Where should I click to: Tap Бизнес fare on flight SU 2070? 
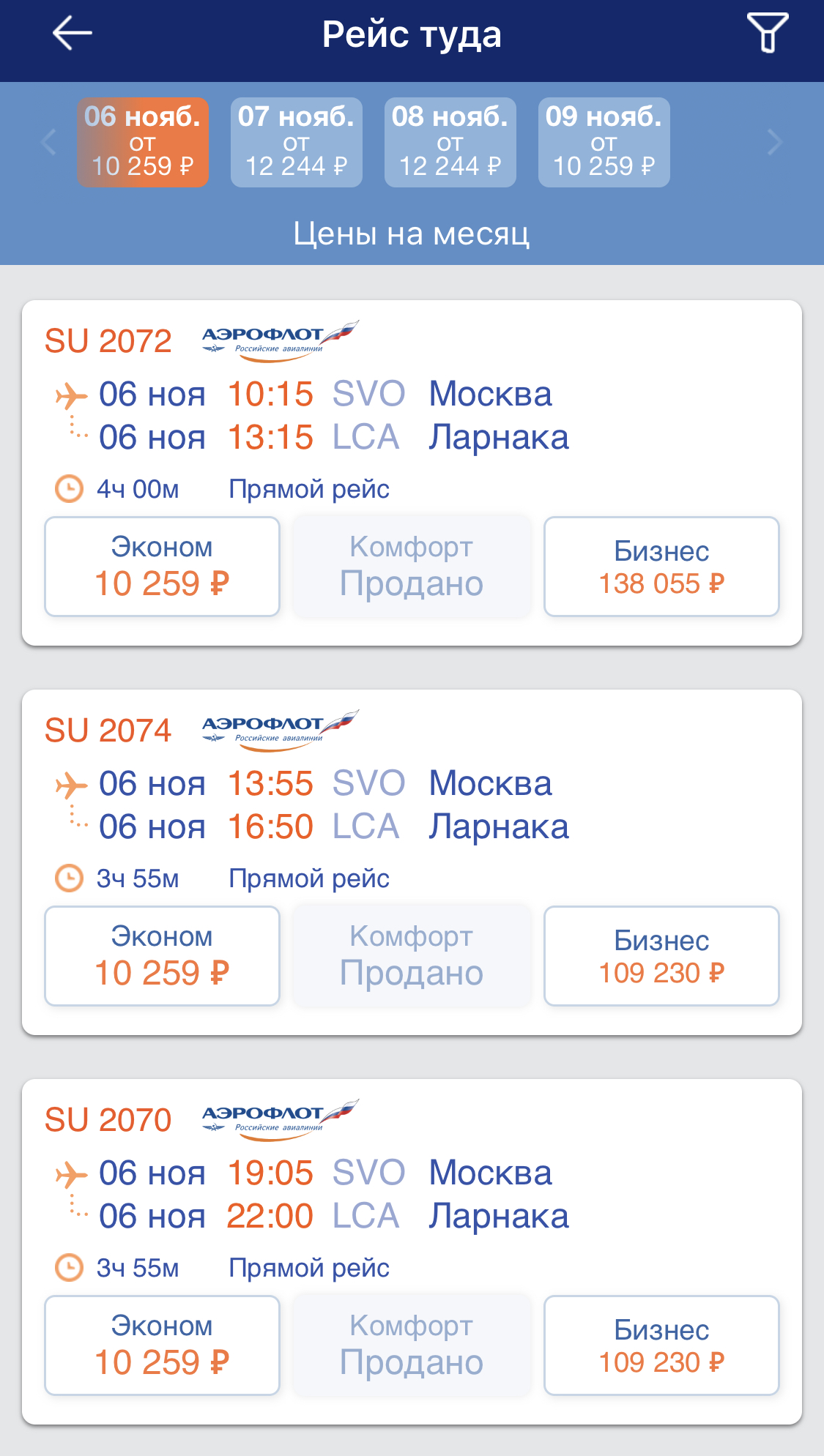(x=661, y=1345)
